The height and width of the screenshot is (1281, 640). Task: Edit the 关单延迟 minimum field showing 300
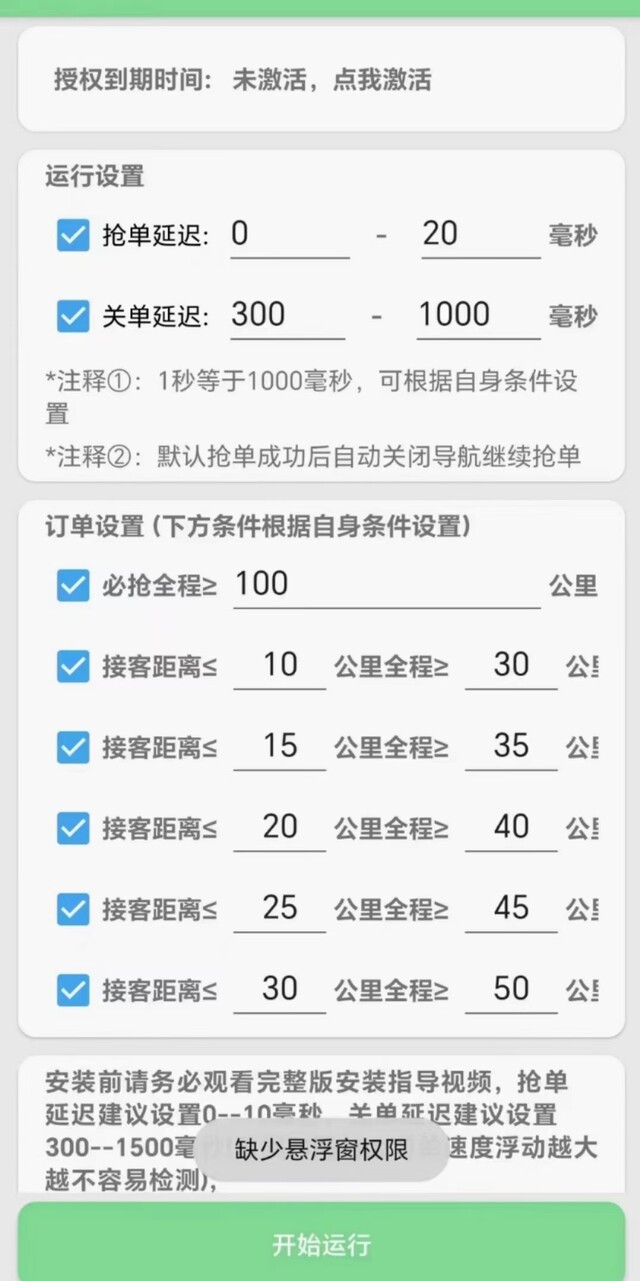click(x=287, y=316)
